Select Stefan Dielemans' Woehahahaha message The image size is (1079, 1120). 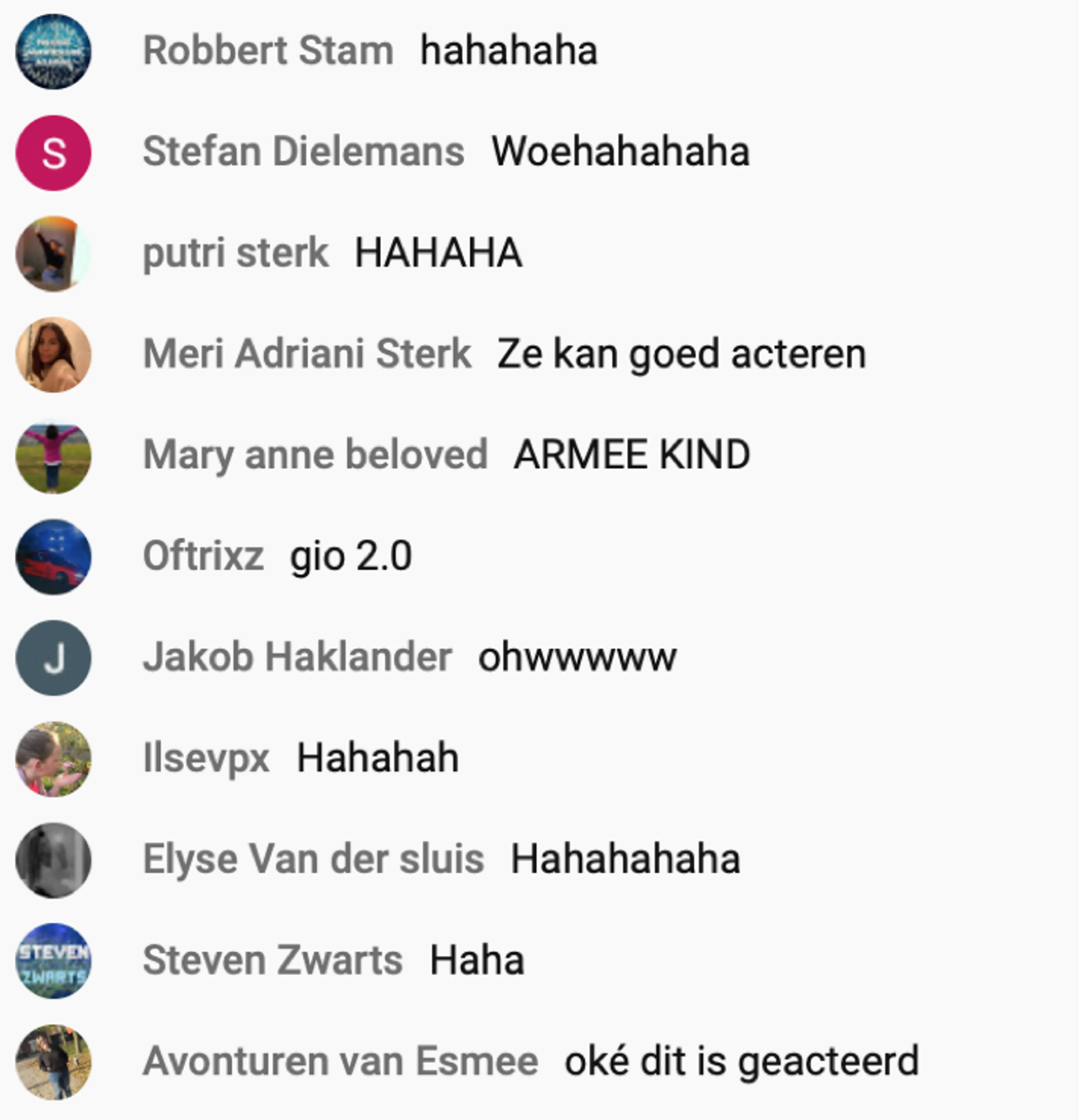[x=620, y=152]
